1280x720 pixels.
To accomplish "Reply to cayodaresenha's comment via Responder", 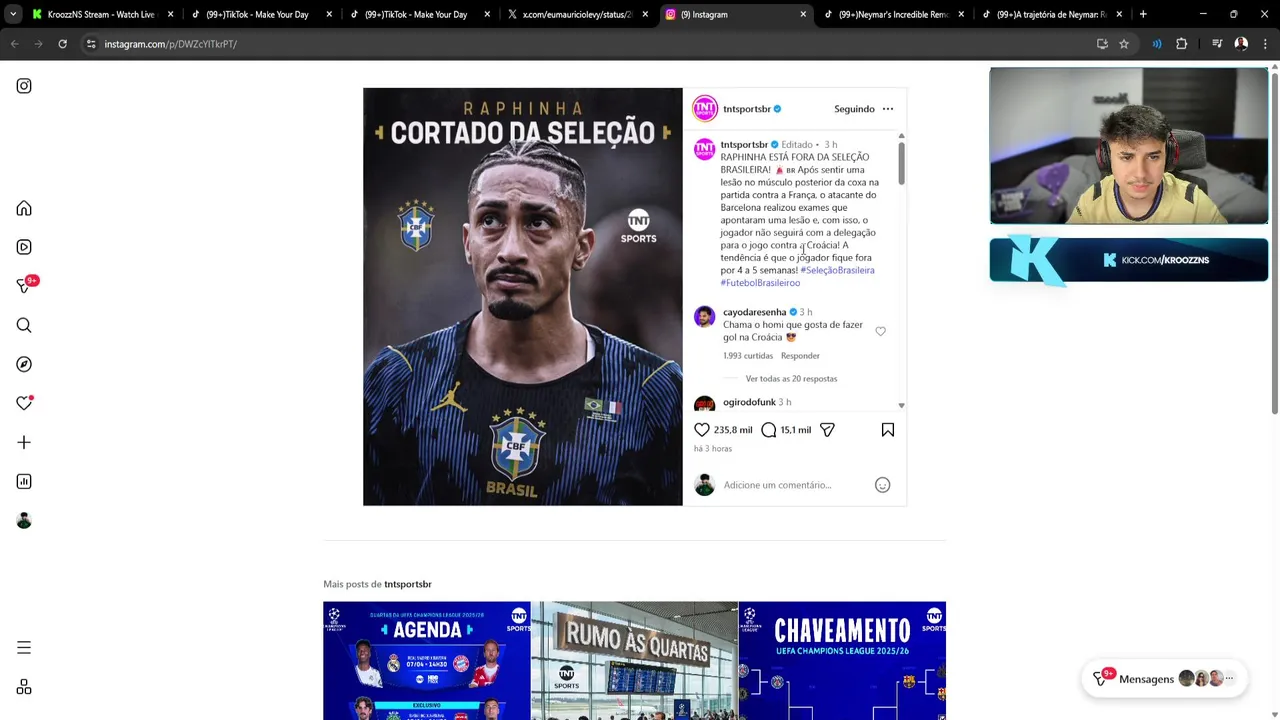I will 800,356.
